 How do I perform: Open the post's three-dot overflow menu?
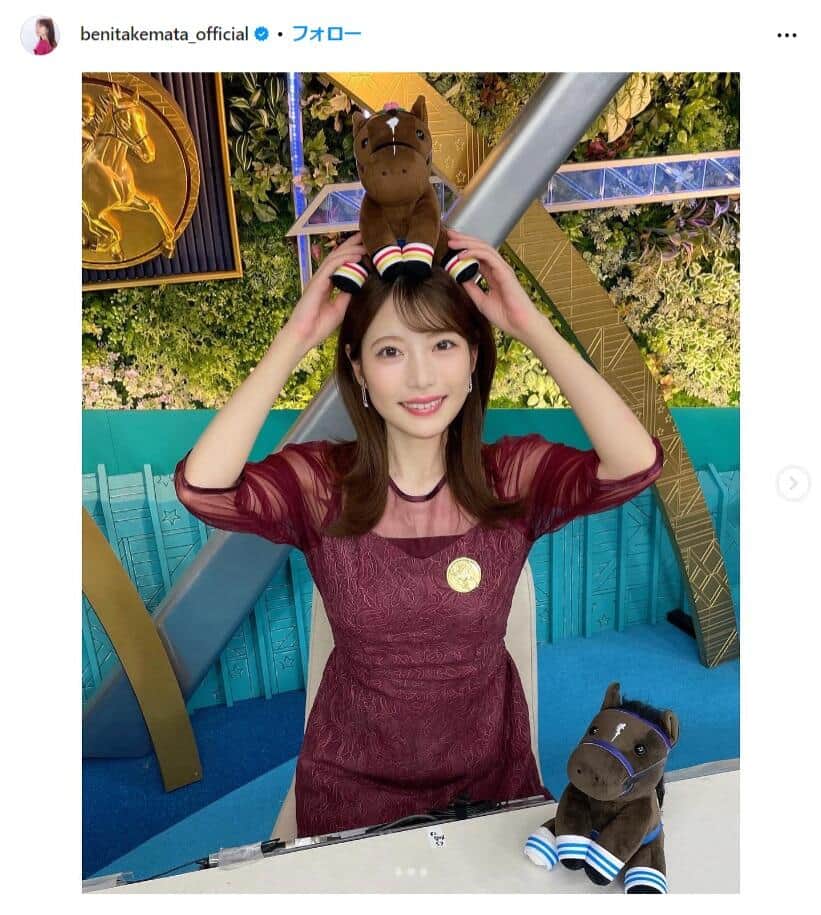pos(786,35)
